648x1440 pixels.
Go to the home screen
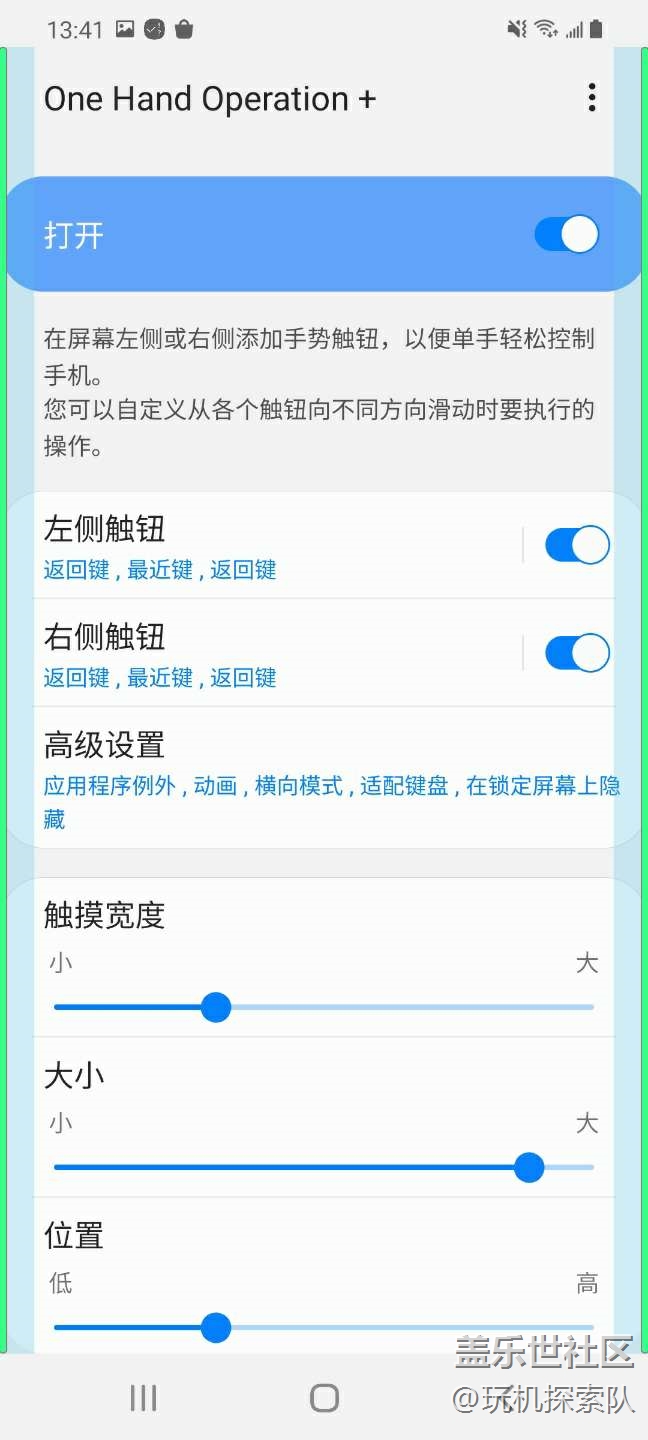pos(324,1398)
